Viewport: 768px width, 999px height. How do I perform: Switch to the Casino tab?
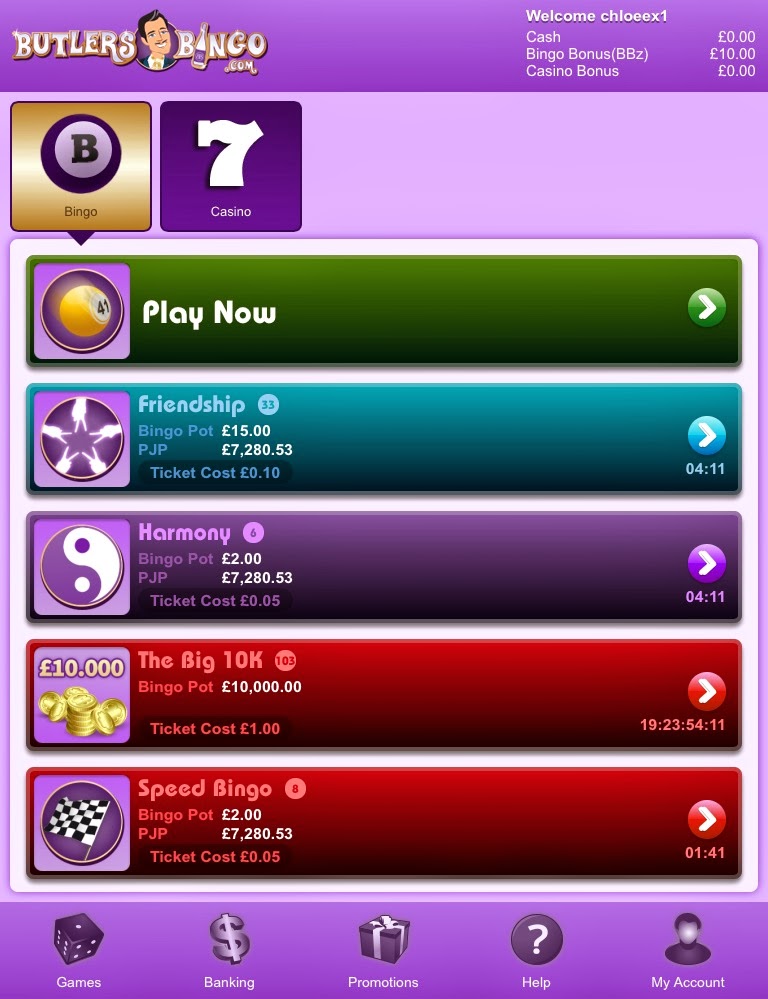pyautogui.click(x=231, y=166)
